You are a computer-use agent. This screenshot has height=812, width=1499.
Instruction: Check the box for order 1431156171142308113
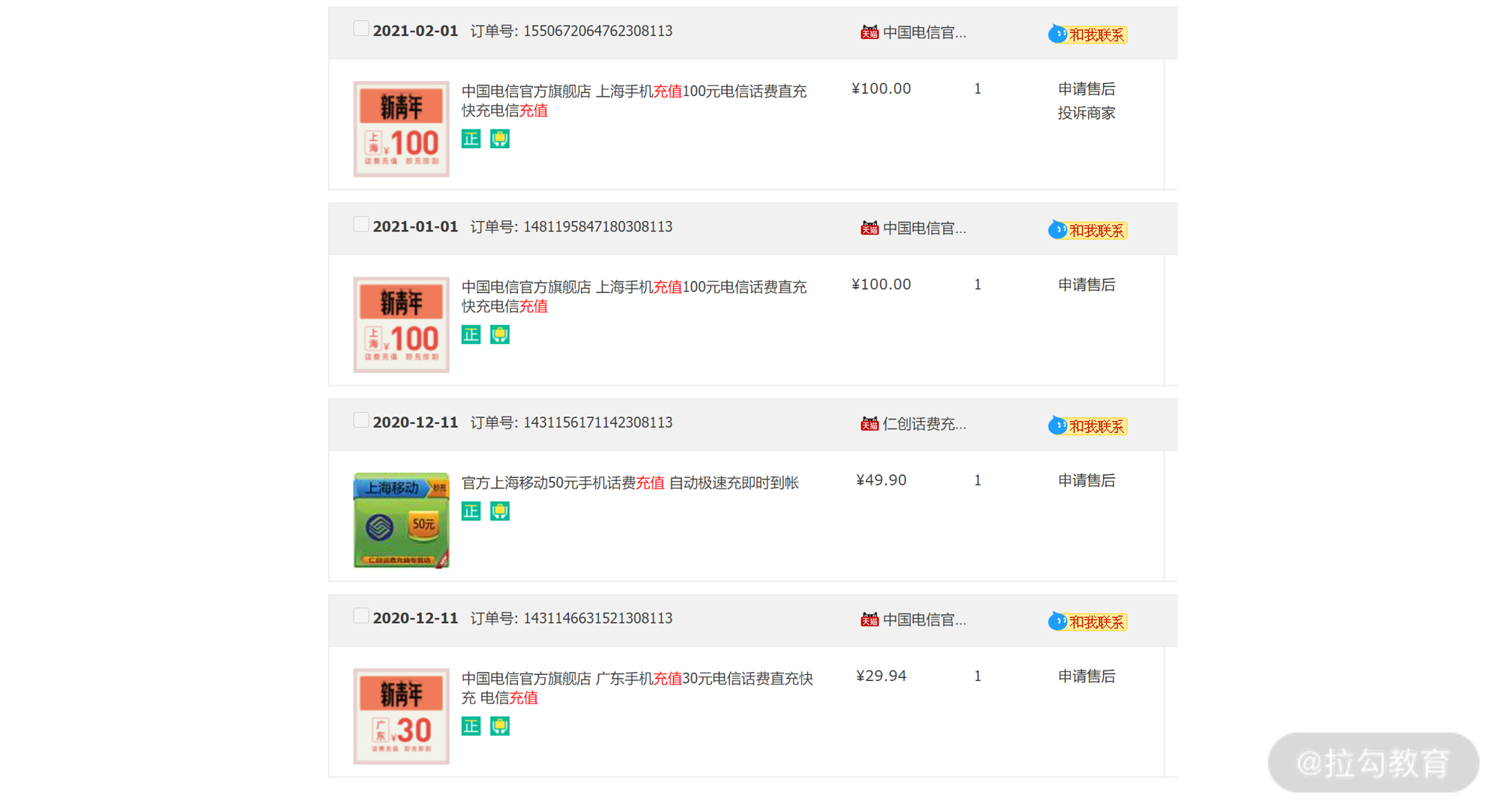point(361,420)
